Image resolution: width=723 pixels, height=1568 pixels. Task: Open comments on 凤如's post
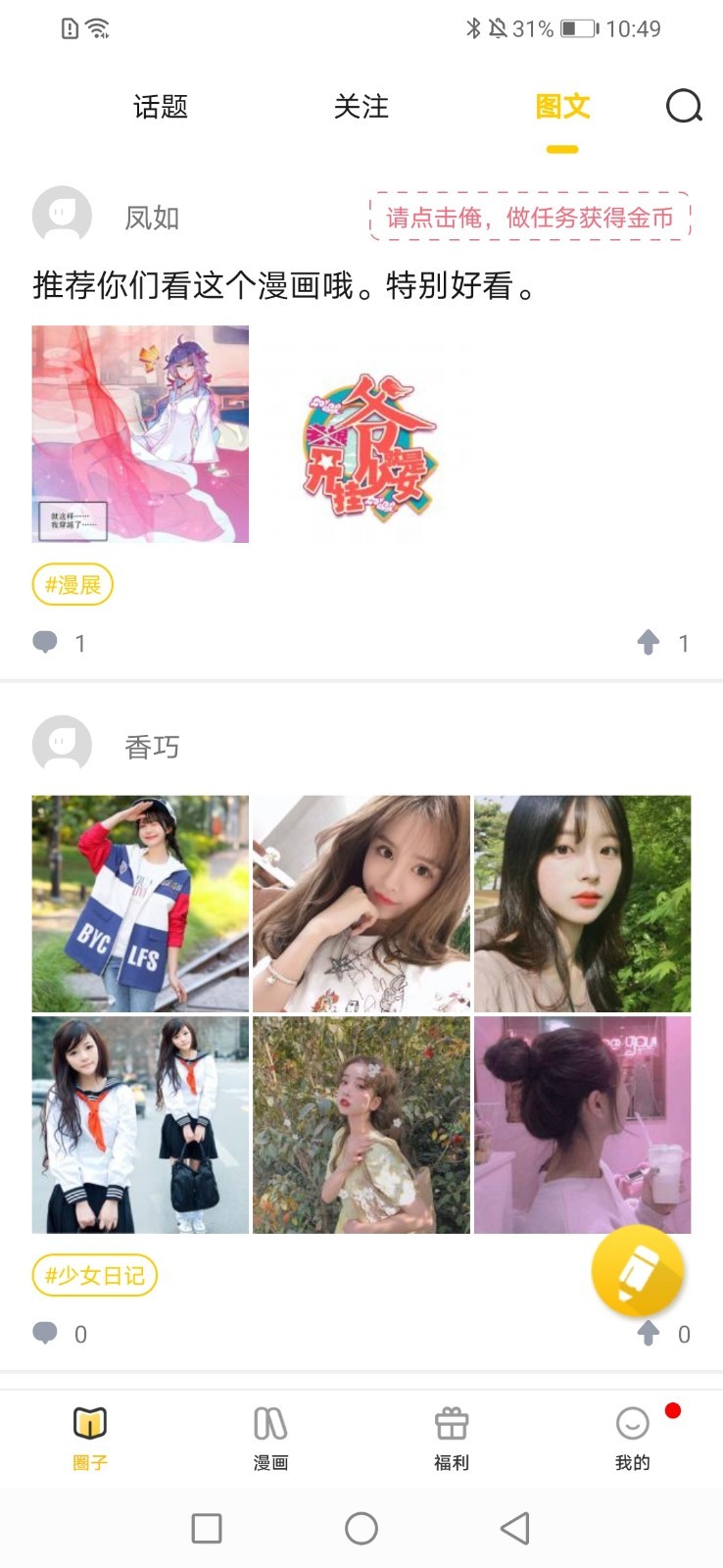[59, 643]
